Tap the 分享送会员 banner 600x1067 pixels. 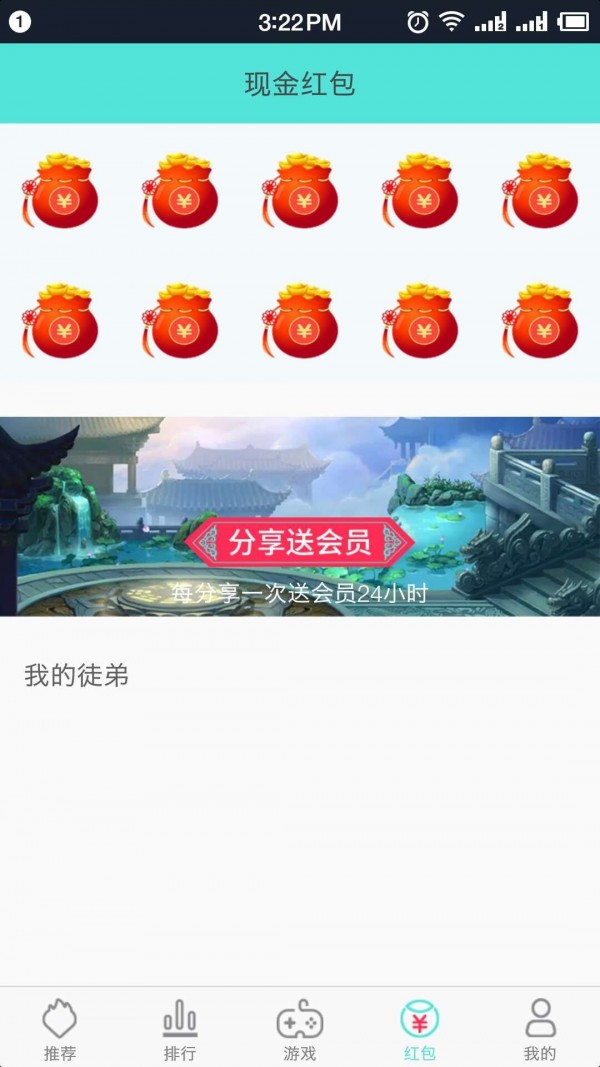click(x=300, y=516)
